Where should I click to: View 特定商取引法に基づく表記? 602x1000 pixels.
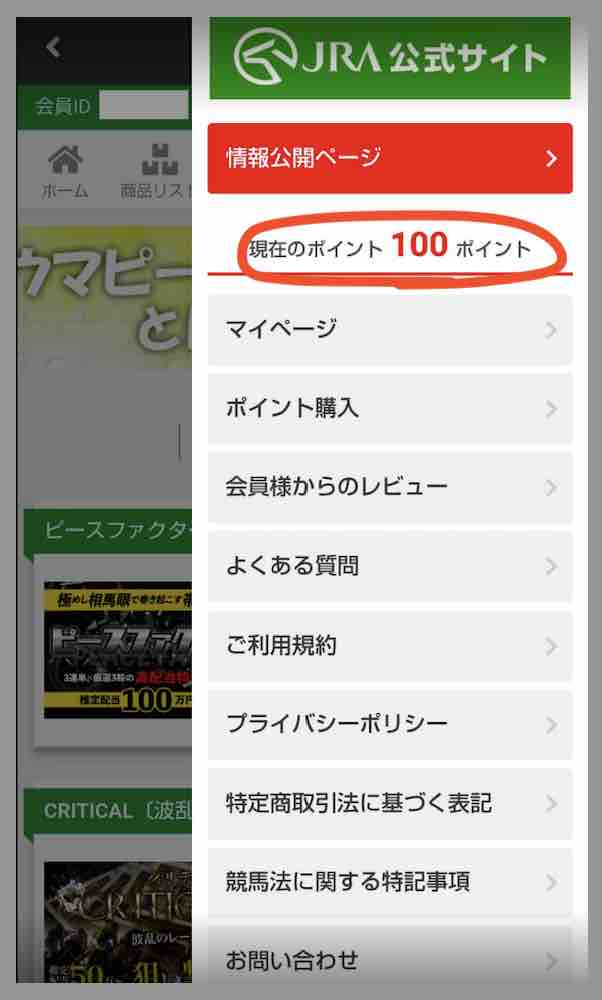point(390,803)
